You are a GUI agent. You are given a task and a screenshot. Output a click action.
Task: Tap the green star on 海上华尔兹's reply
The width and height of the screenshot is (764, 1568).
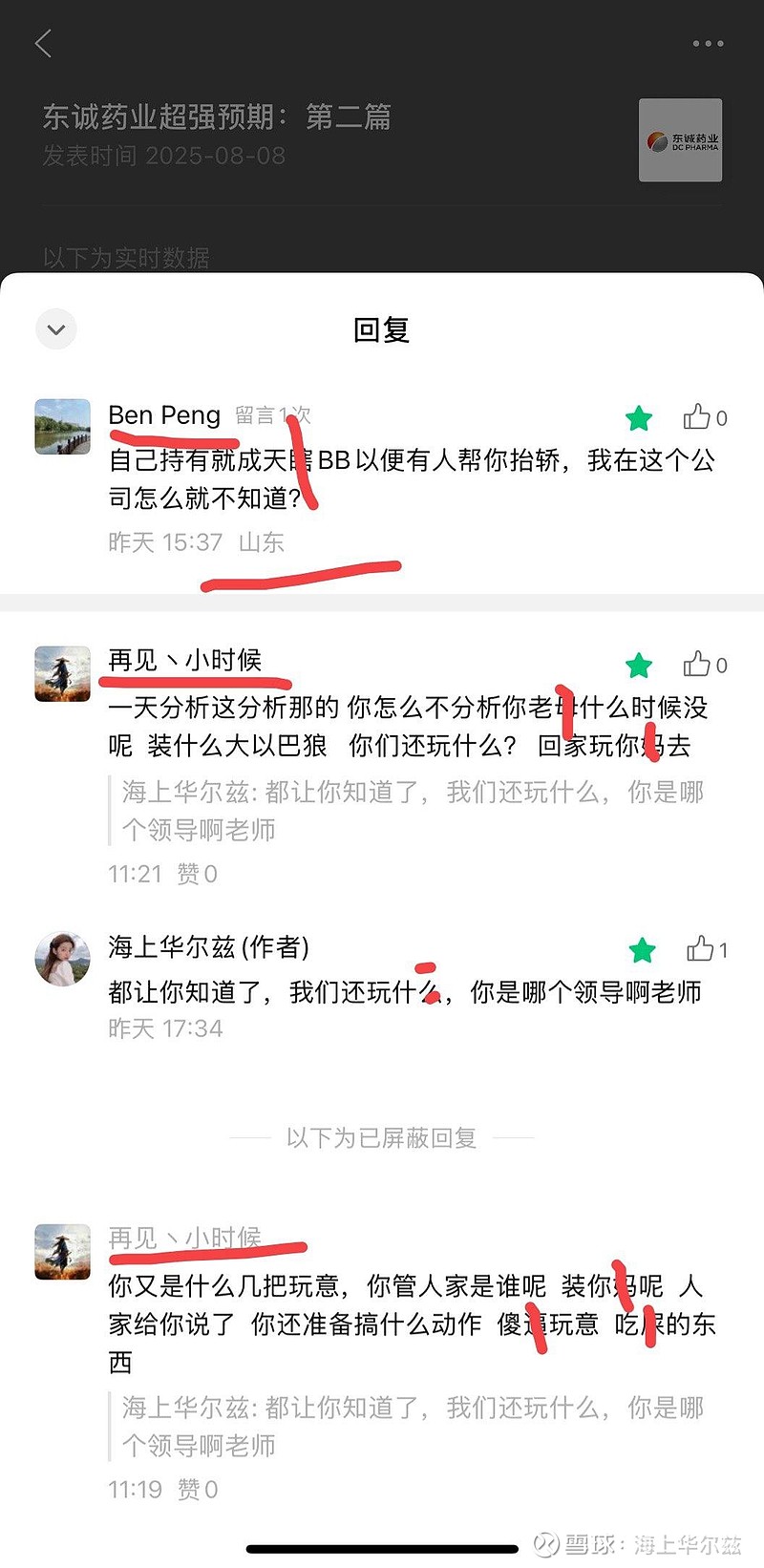pyautogui.click(x=643, y=949)
